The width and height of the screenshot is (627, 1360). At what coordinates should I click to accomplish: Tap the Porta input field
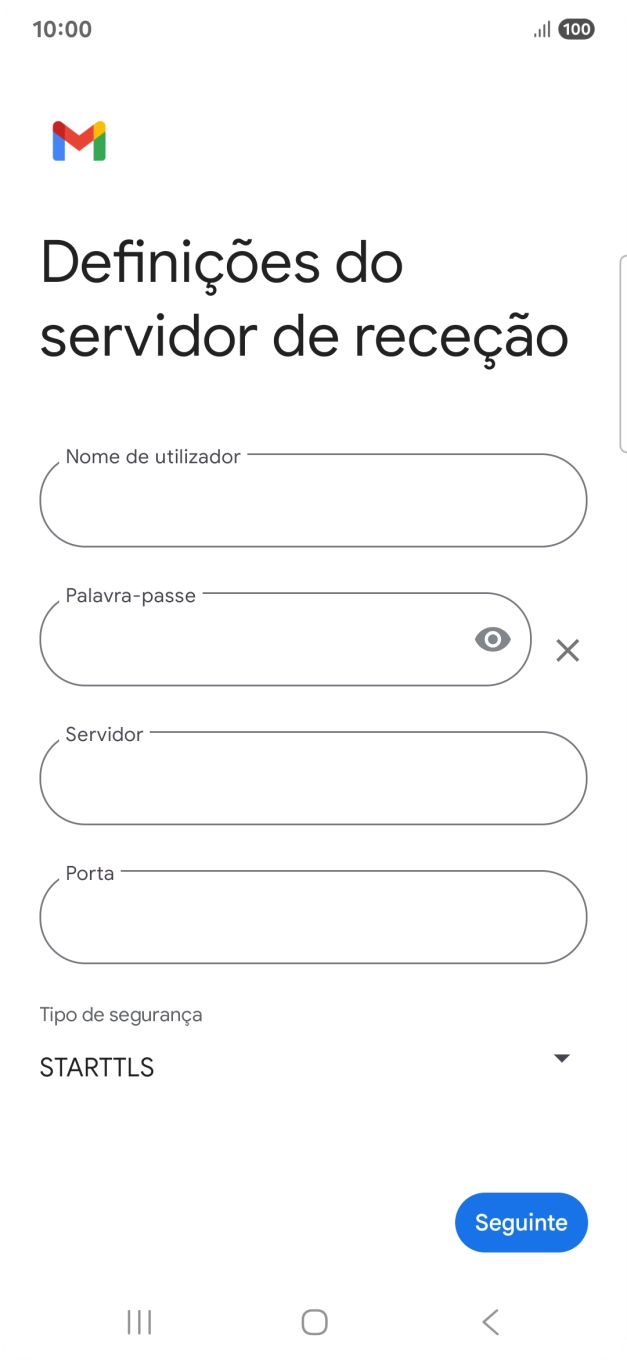click(313, 918)
